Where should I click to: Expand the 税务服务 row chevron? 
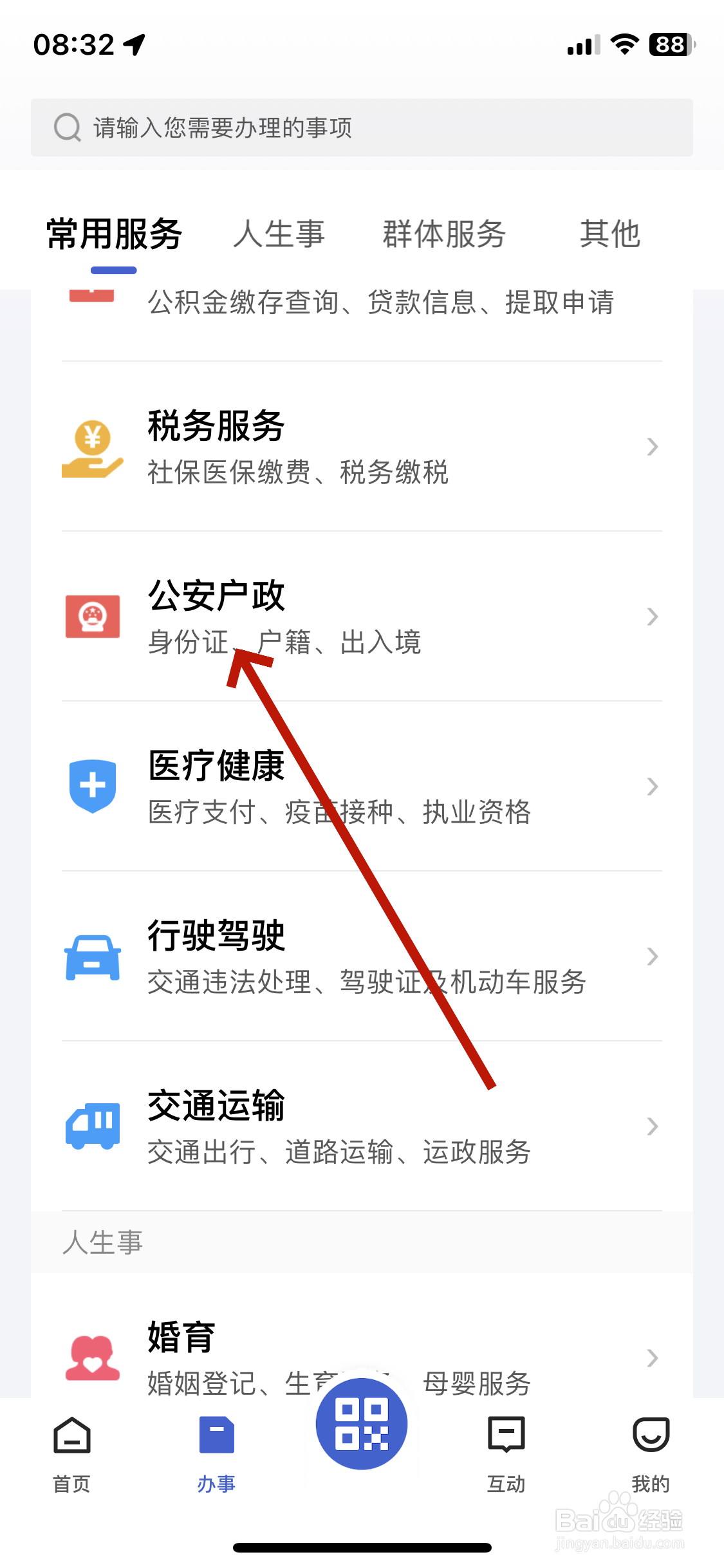652,447
